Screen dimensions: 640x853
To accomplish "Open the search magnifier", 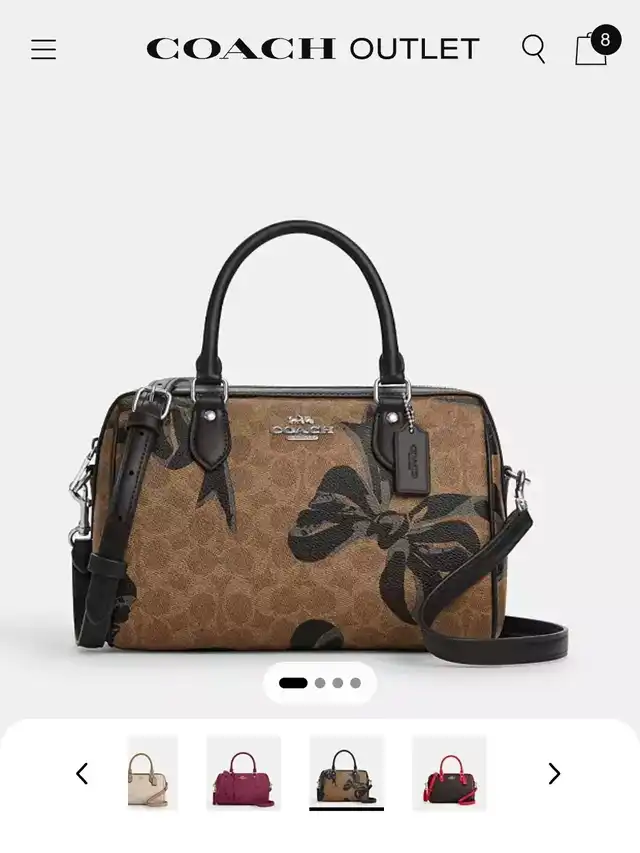I will point(534,49).
